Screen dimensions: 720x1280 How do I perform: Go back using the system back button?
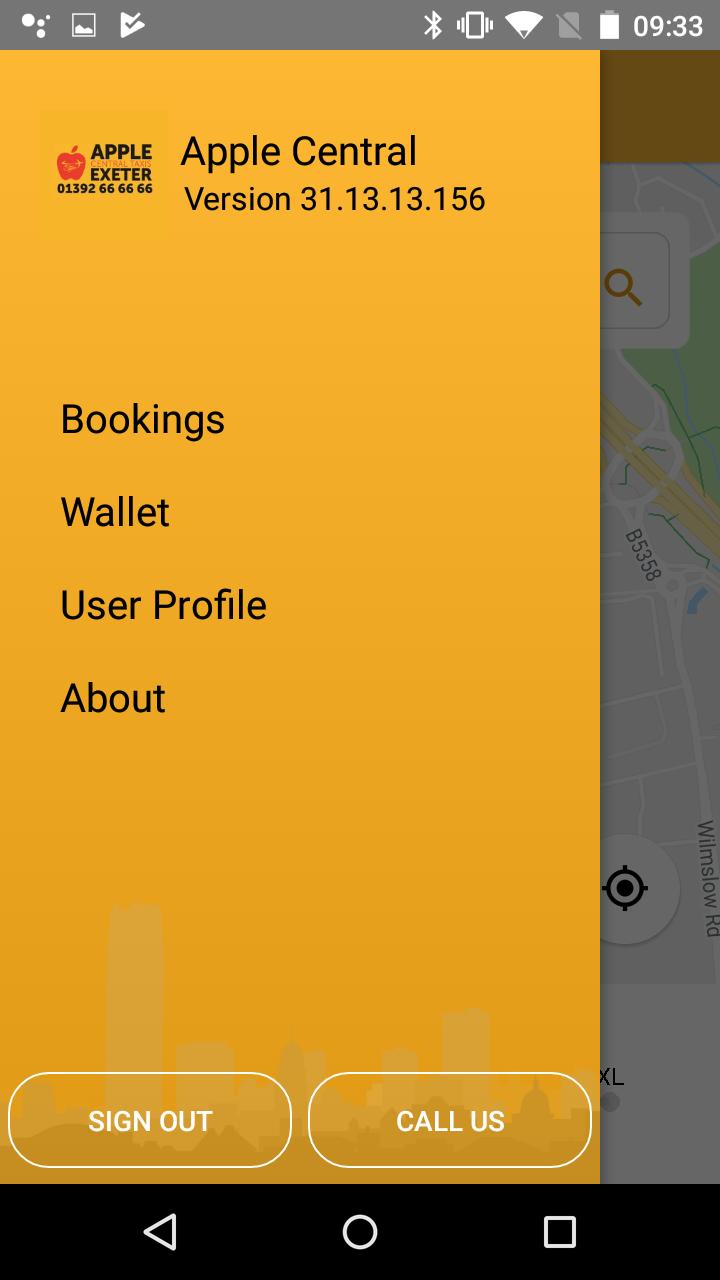(x=160, y=1232)
